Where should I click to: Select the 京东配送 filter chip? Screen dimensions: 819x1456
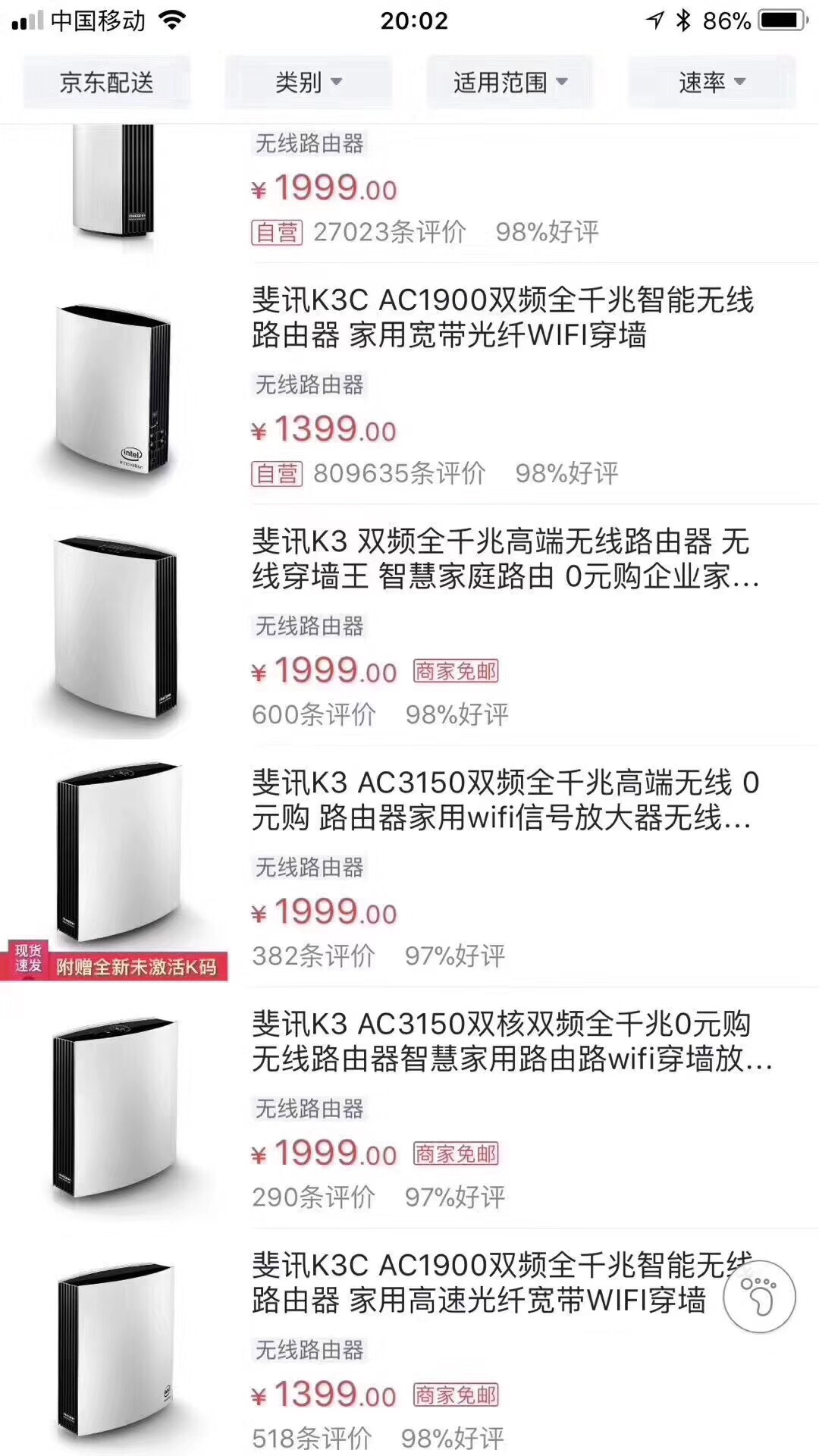coord(106,82)
